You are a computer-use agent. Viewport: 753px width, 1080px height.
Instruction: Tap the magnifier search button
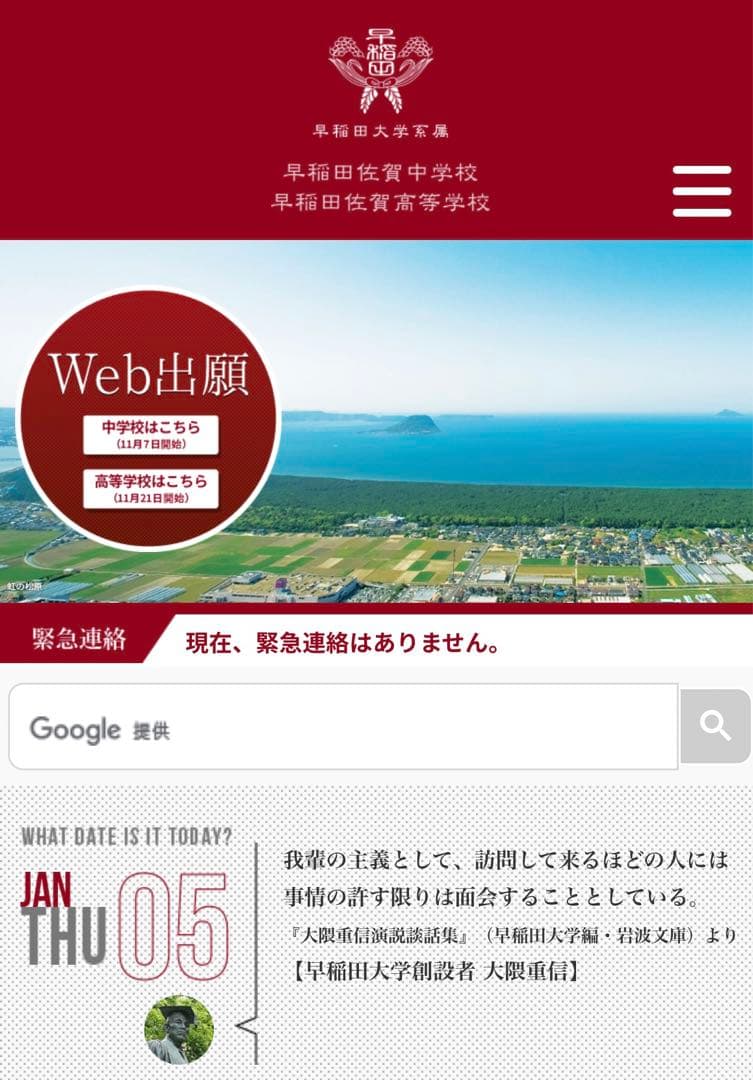click(x=715, y=726)
